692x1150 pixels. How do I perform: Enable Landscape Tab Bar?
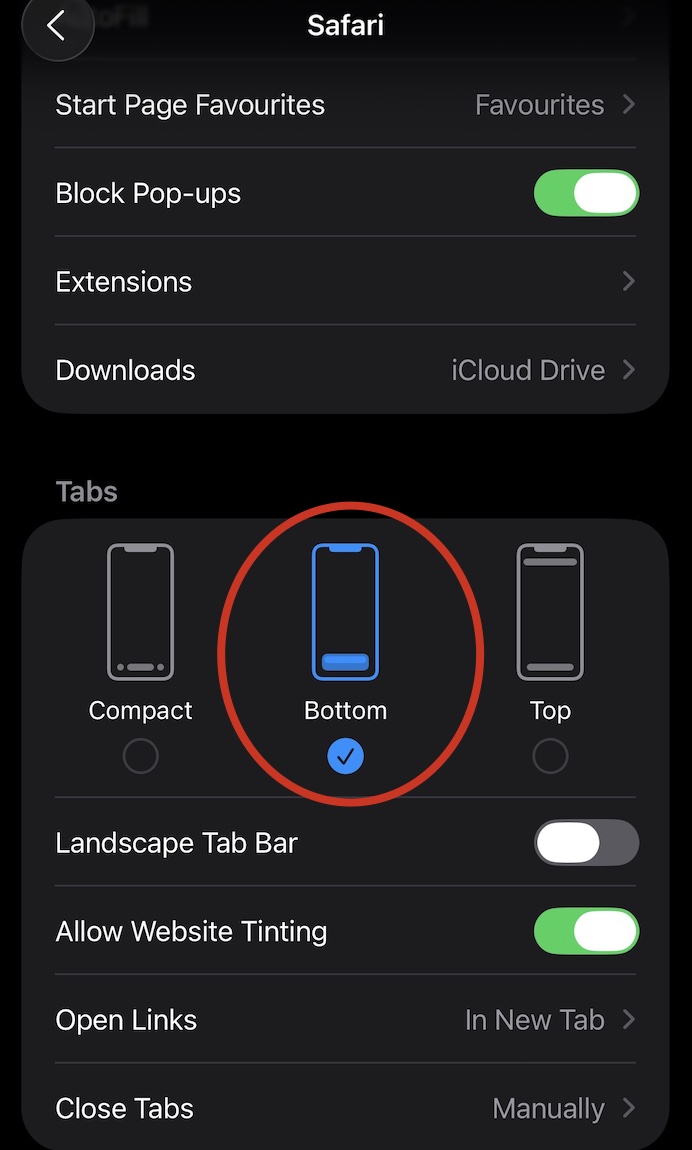pos(586,843)
